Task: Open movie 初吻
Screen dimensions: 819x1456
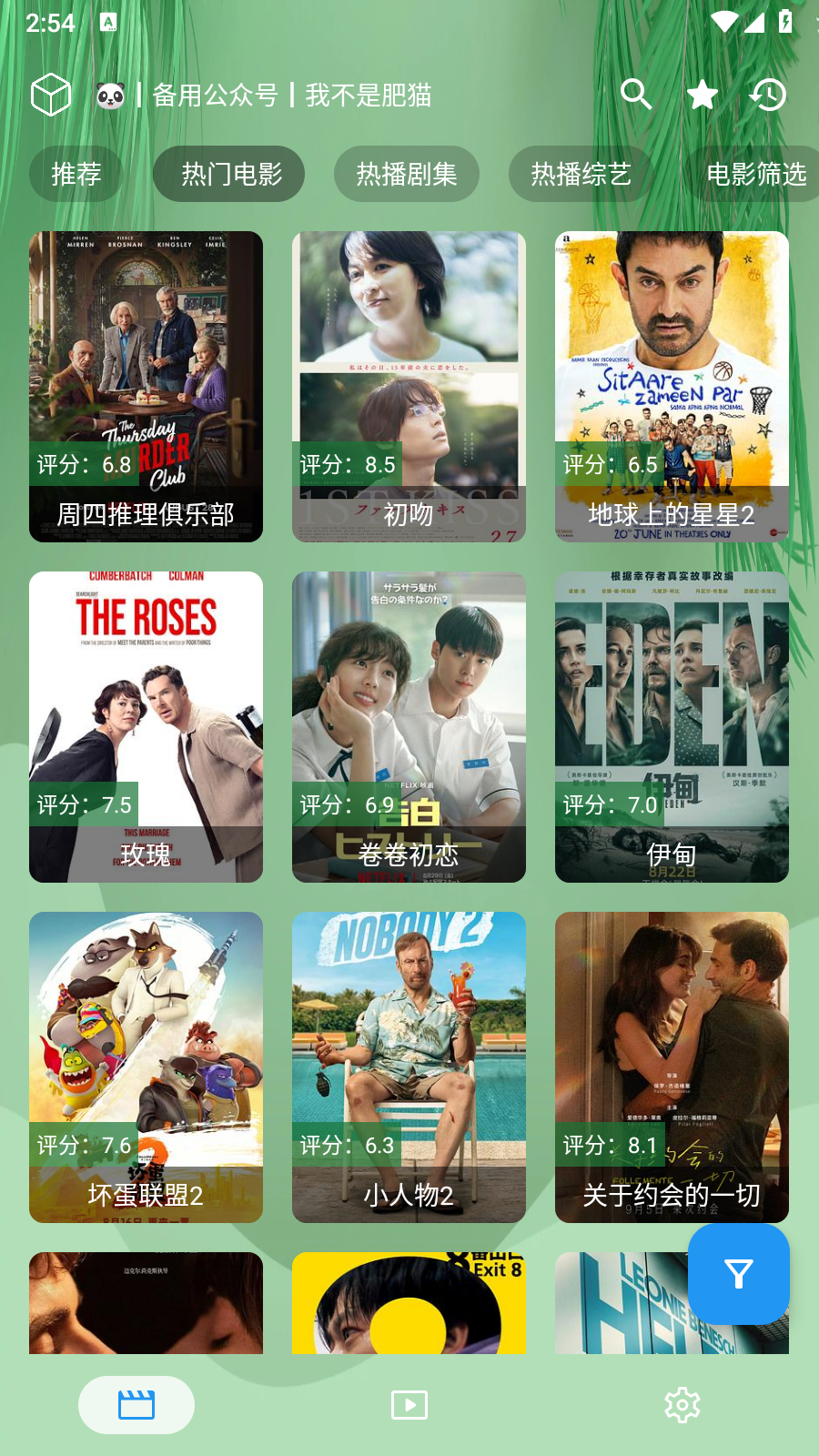Action: click(x=409, y=386)
